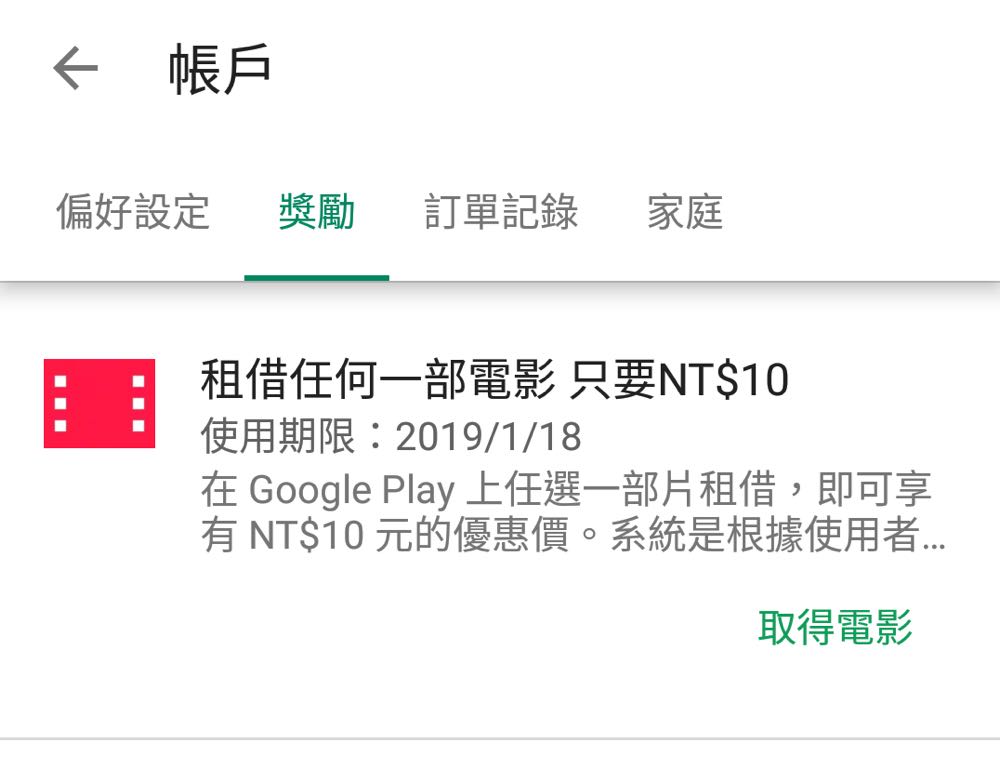
Task: Go back using the arrow icon
Action: pyautogui.click(x=76, y=69)
